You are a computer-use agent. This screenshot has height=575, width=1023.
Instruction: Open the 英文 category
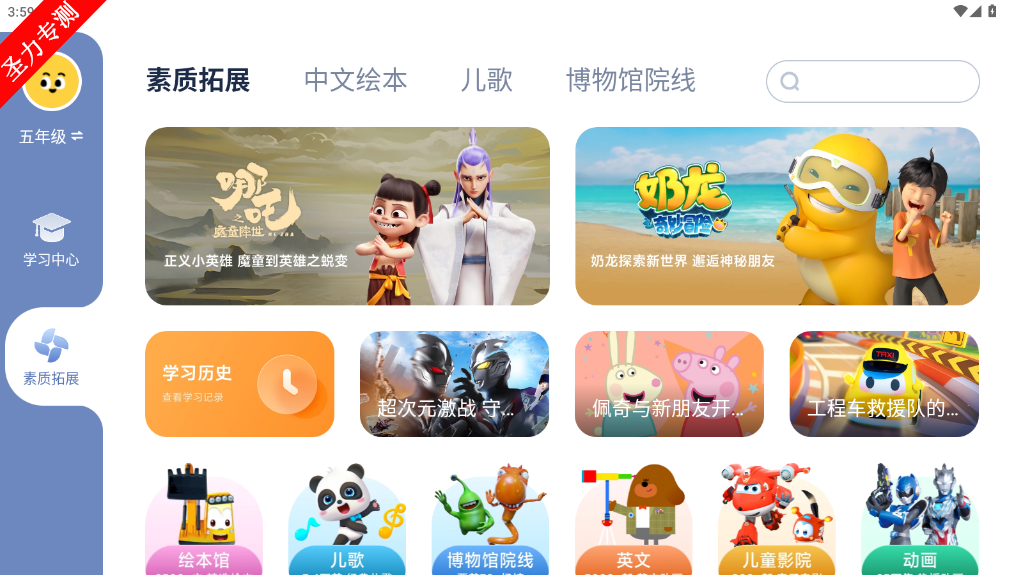tap(633, 522)
